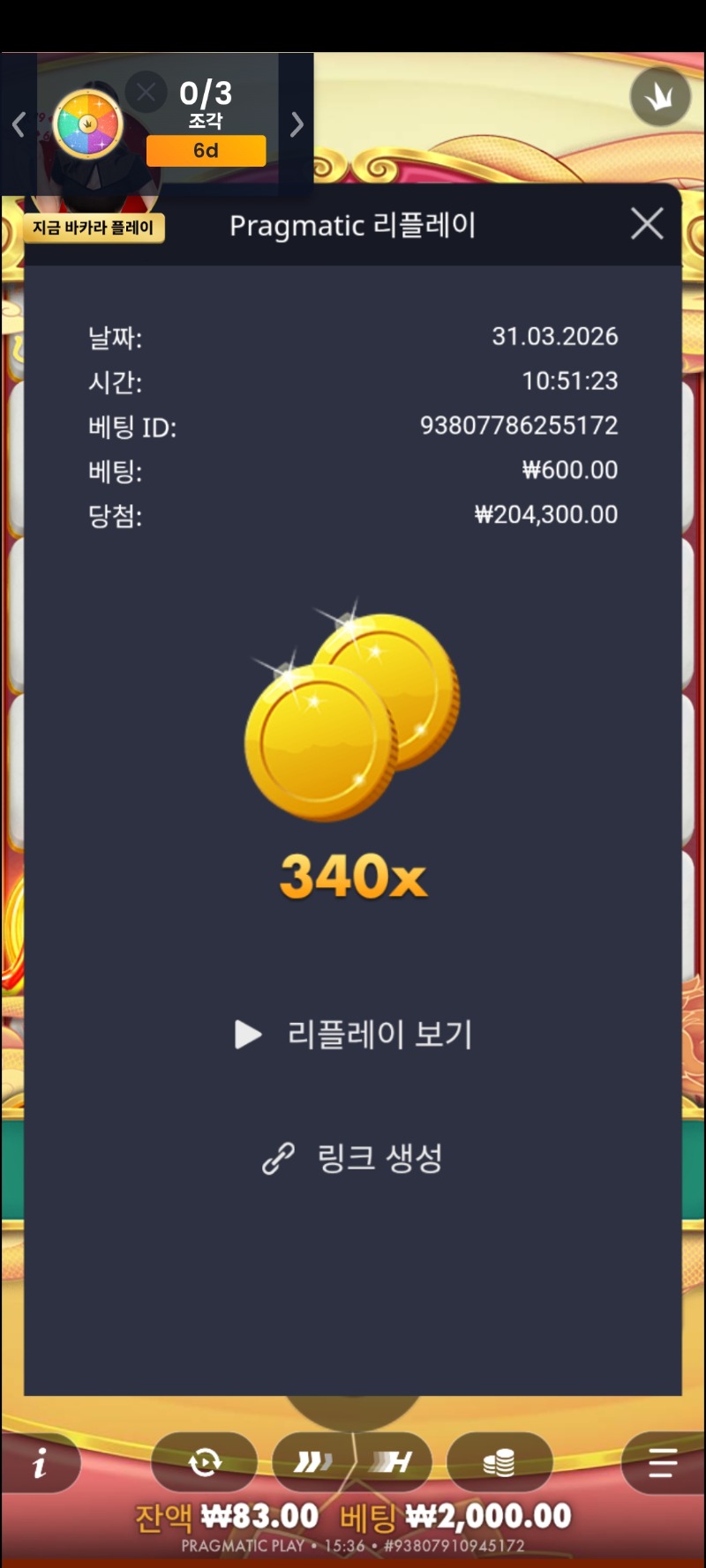706x1568 pixels.
Task: Open the autoplay settings
Action: 205,1463
